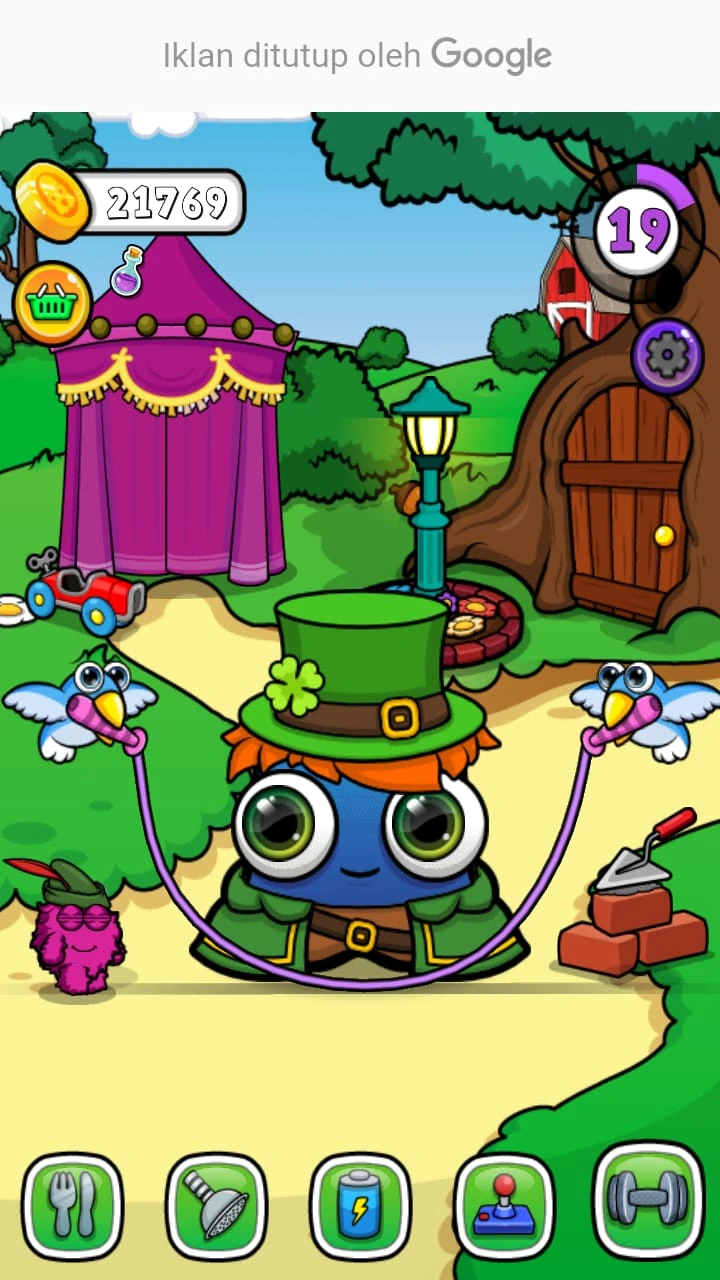Screen dimensions: 720x1280
Task: Open the shop basket button
Action: coord(52,303)
